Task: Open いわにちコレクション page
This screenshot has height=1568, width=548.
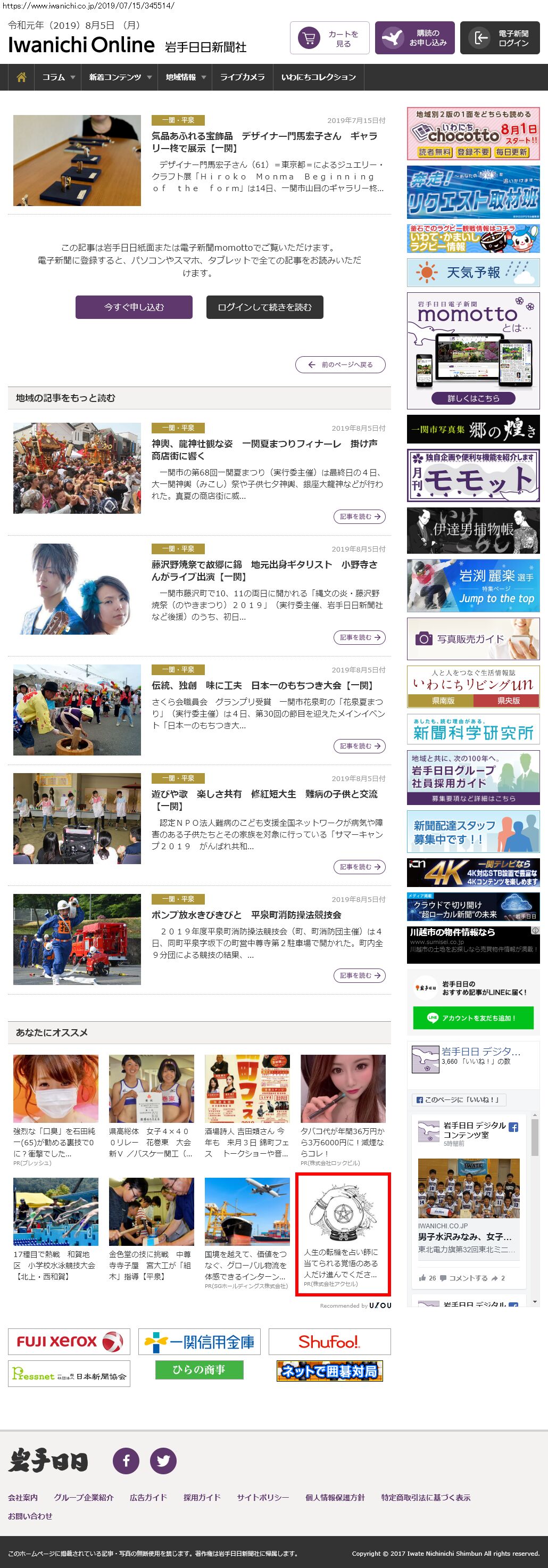Action: point(318,77)
